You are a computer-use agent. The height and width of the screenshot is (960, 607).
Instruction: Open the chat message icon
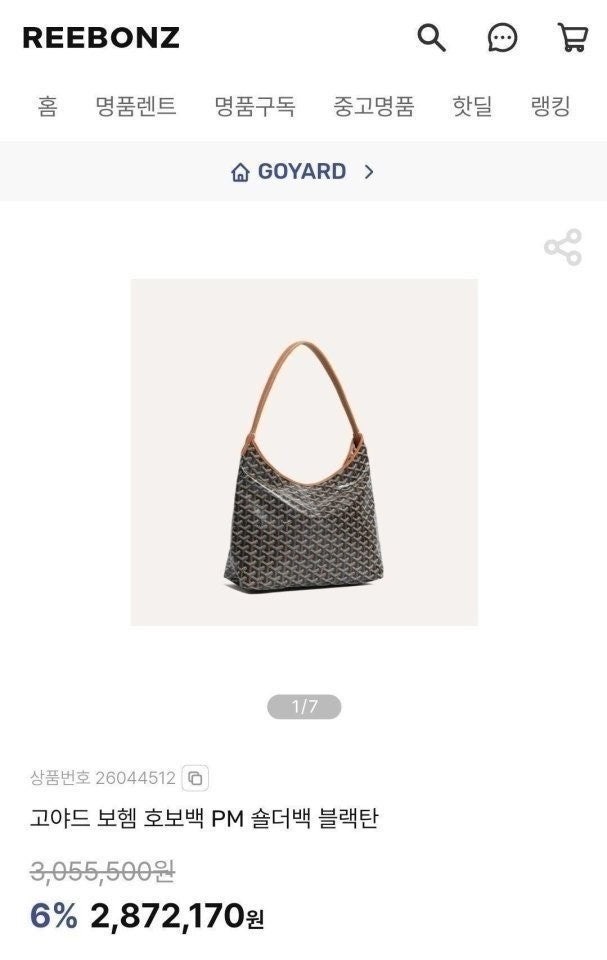click(502, 38)
